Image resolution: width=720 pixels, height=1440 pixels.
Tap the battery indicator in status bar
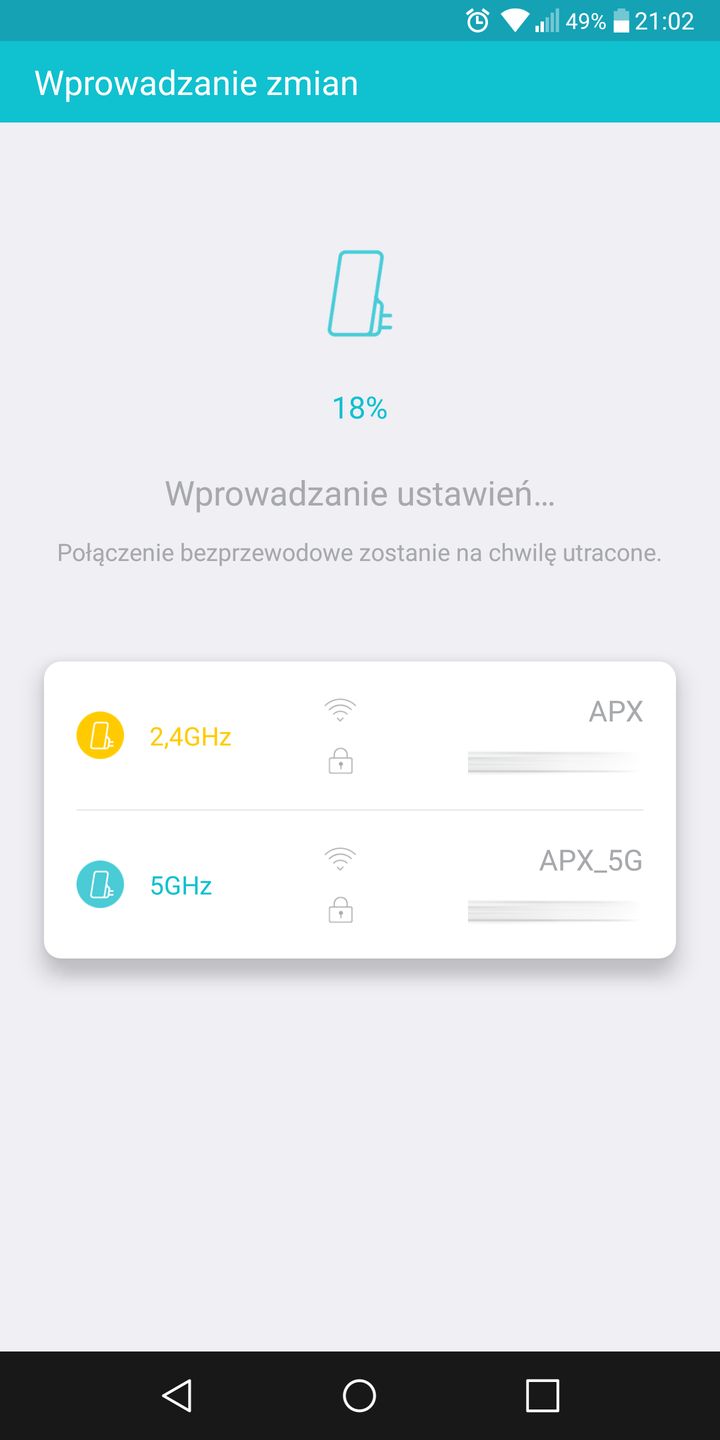coord(622,19)
